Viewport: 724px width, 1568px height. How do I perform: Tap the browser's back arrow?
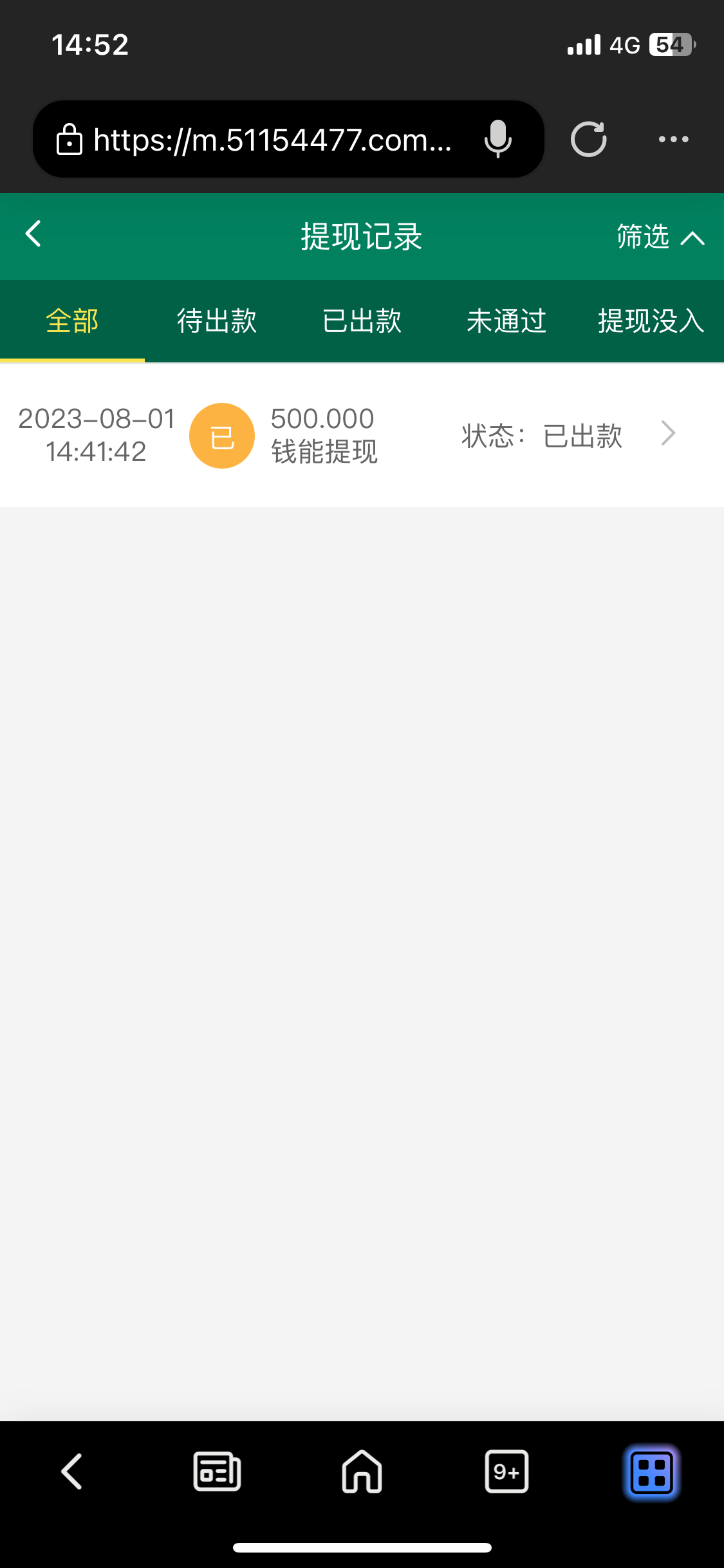72,1471
